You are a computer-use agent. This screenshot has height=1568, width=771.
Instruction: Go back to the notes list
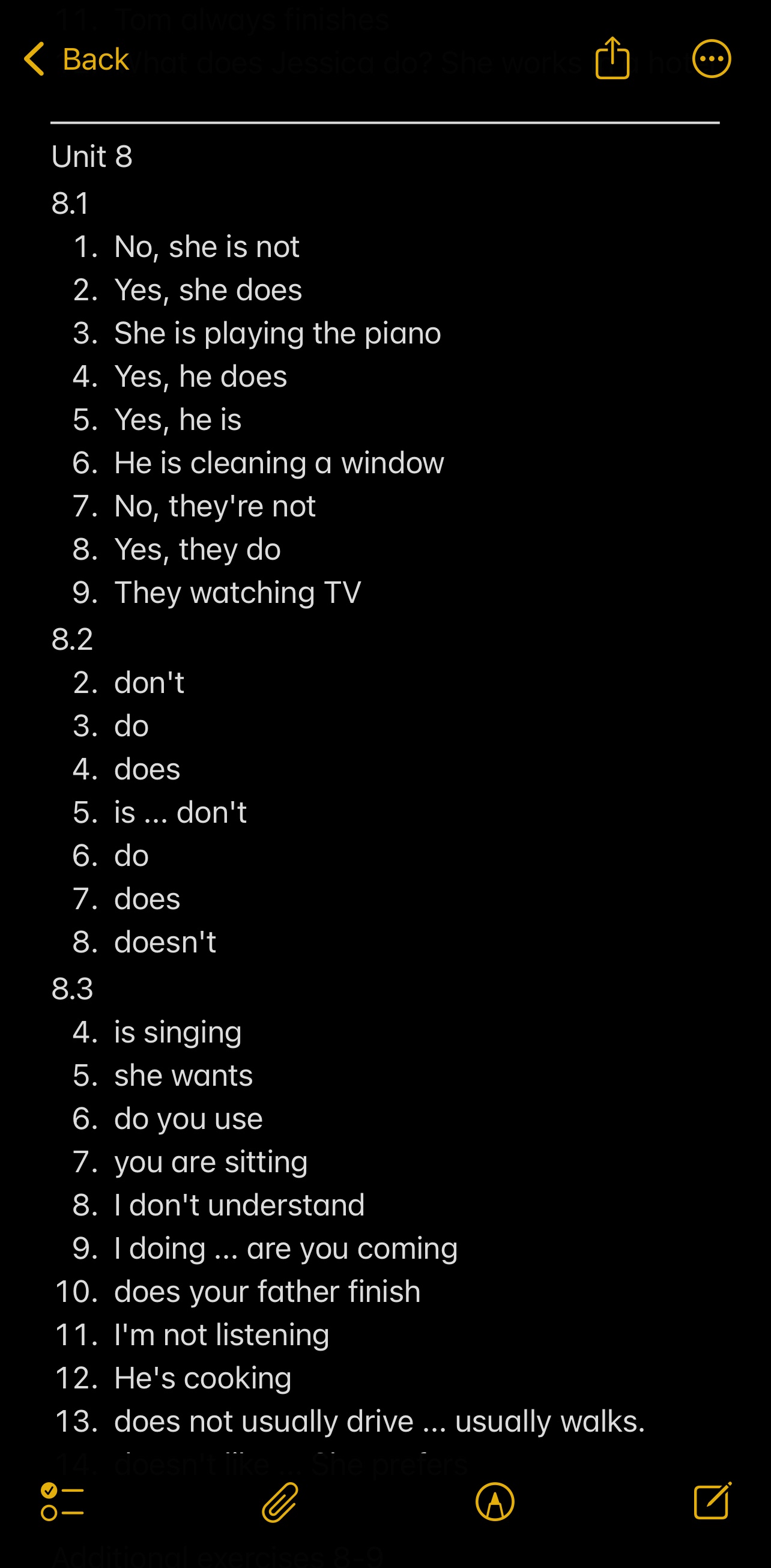click(76, 59)
